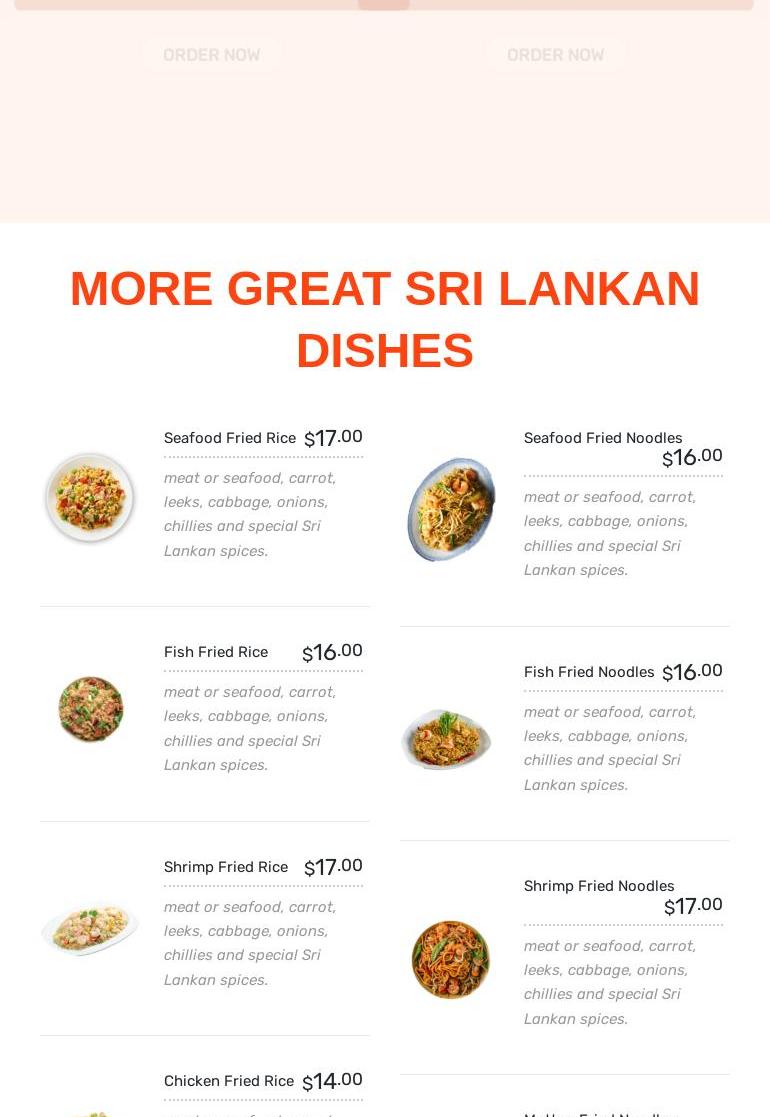
Task: Select the Fish Fried Rice item
Action: [216, 652]
